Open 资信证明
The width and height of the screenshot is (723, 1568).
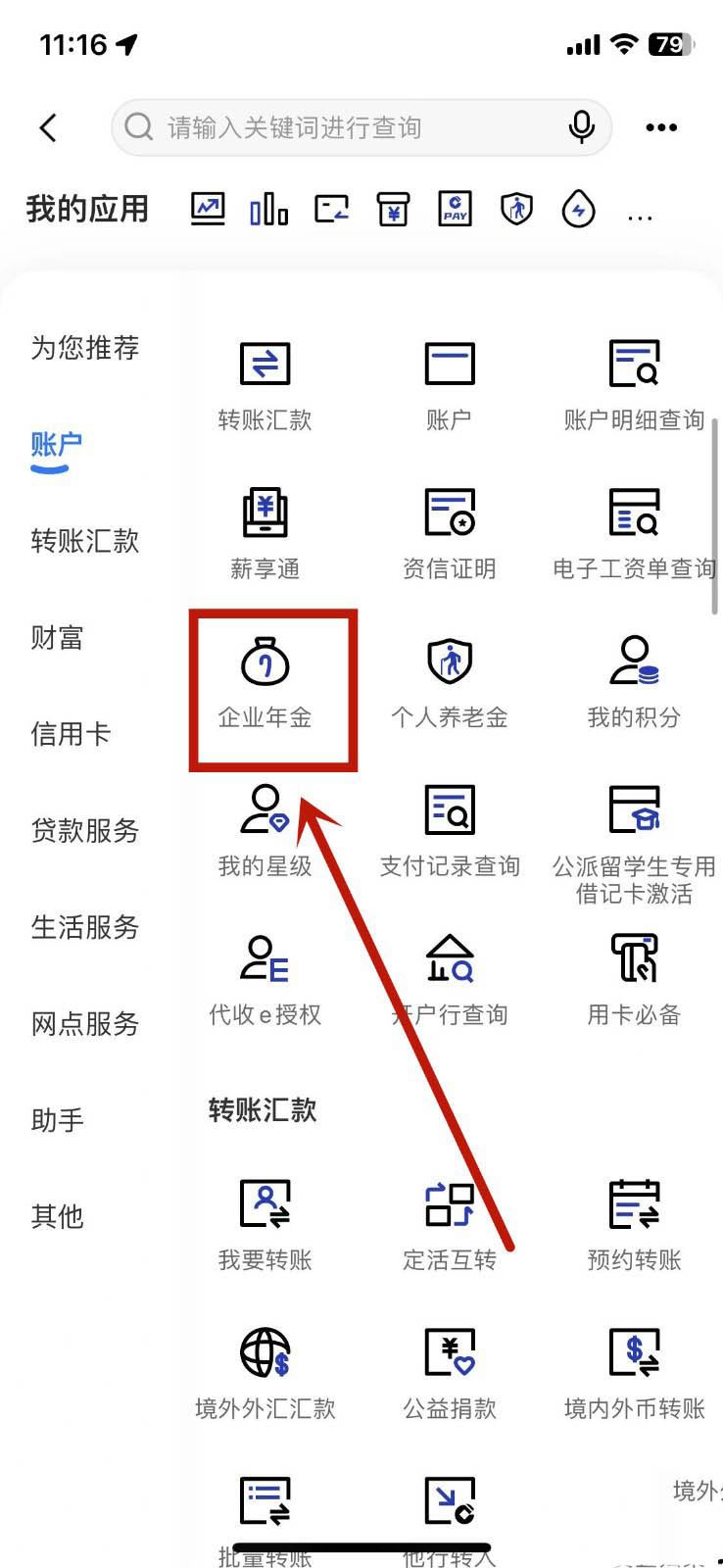pos(450,532)
